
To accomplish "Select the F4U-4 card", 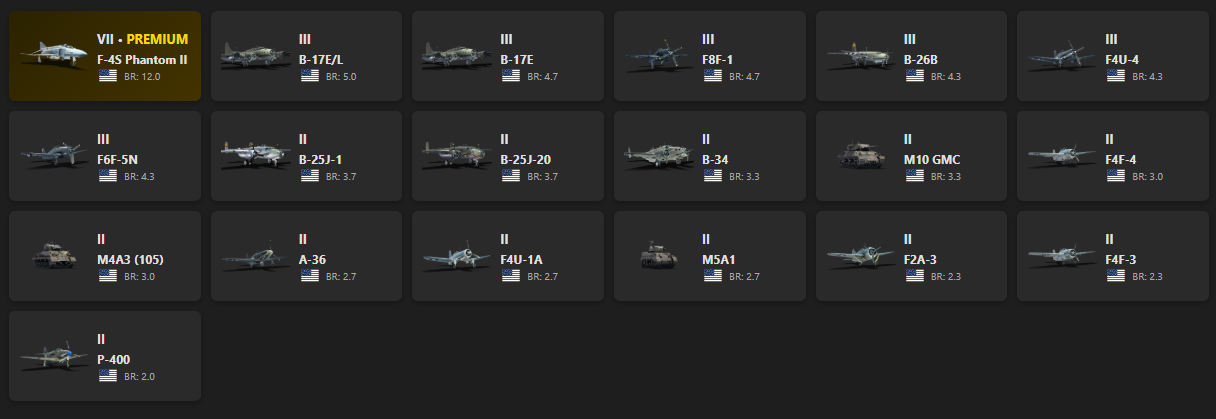I will [1113, 56].
